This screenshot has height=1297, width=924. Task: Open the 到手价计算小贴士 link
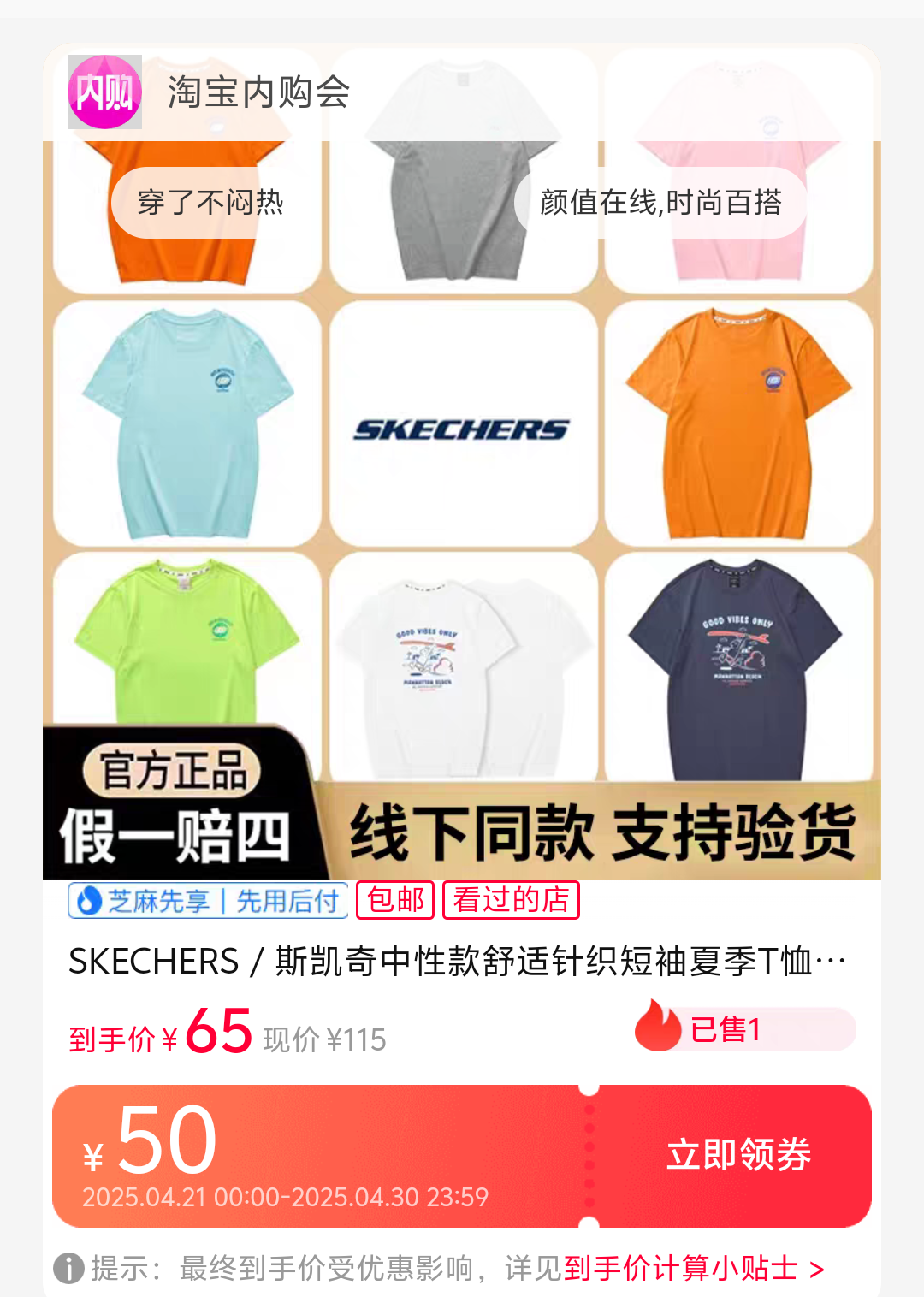click(693, 1268)
